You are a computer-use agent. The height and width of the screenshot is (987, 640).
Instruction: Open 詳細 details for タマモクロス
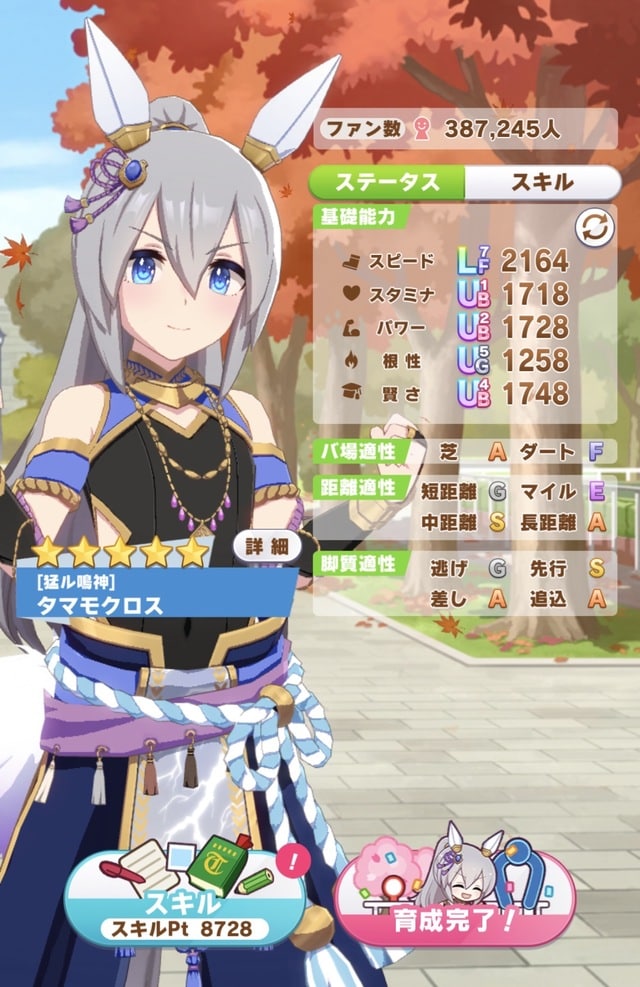pos(268,547)
